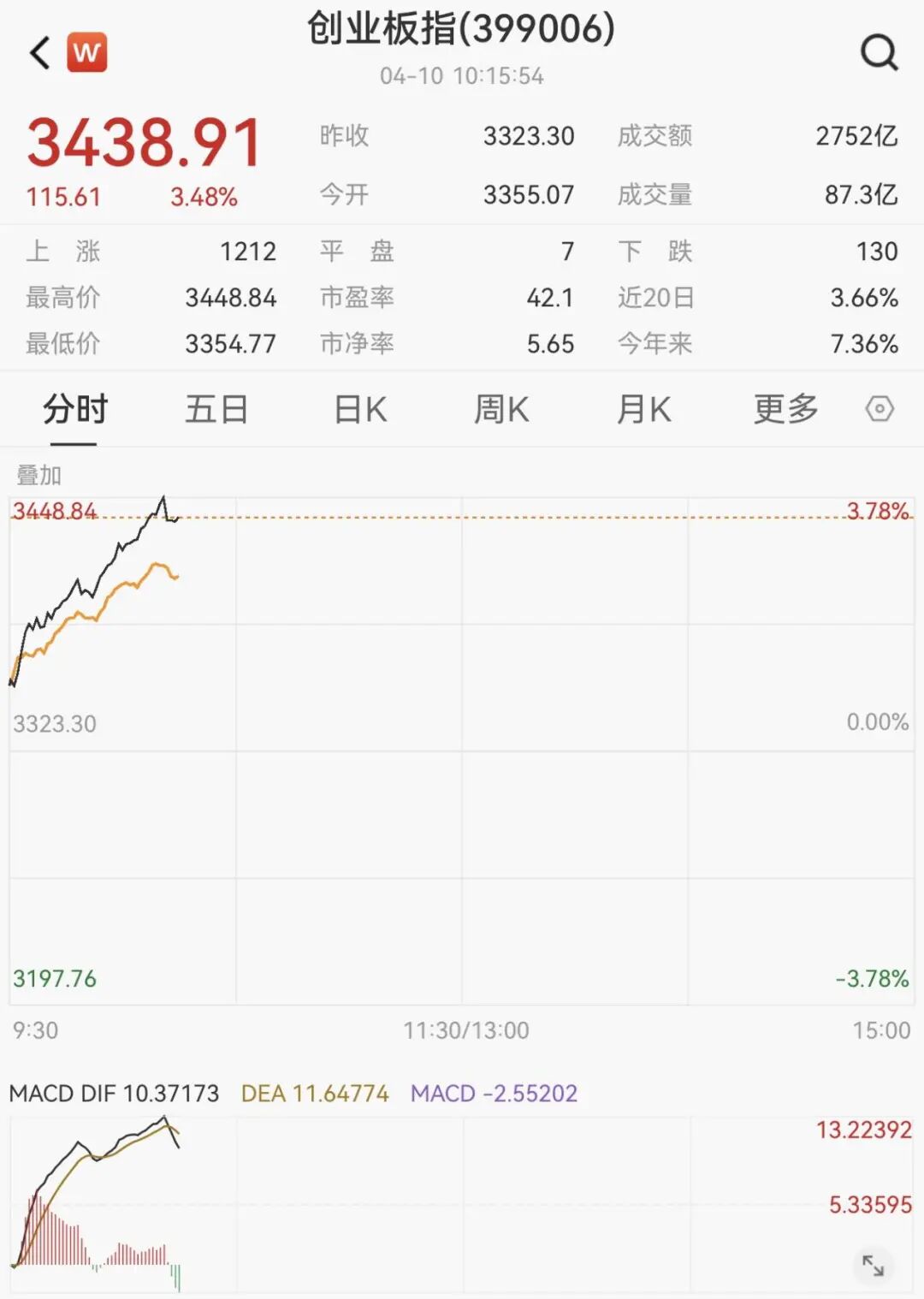This screenshot has width=924, height=1299.
Task: Go back using the back arrow
Action: (x=40, y=53)
